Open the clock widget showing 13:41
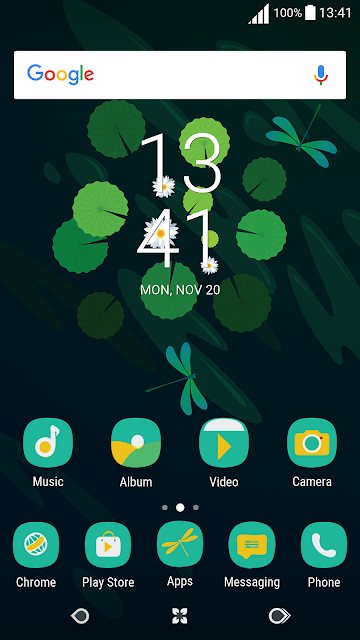Image resolution: width=360 pixels, height=640 pixels. [x=180, y=214]
